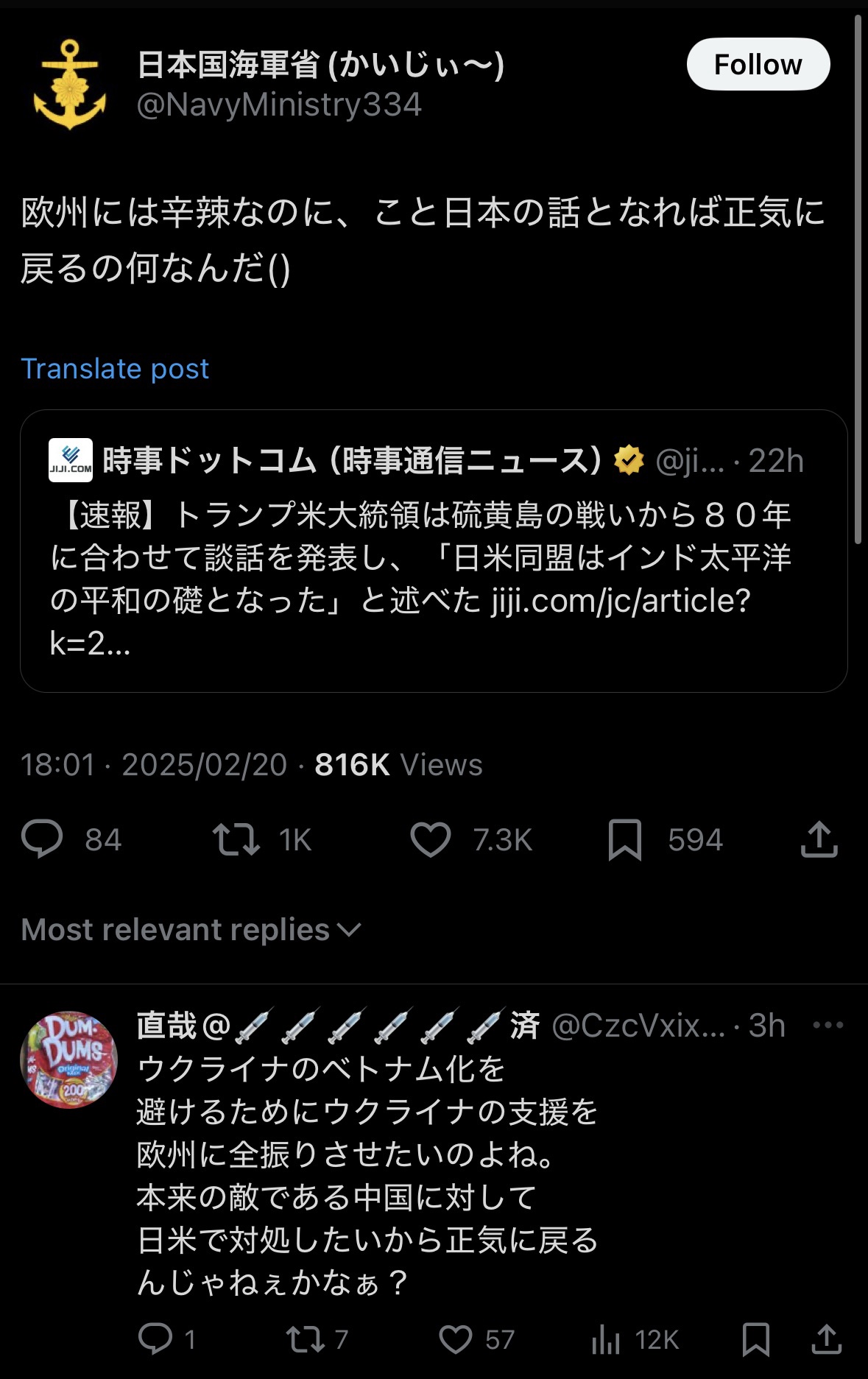This screenshot has height=1379, width=868.
Task: Follow the @NavyMinistry334 account
Action: (x=758, y=65)
